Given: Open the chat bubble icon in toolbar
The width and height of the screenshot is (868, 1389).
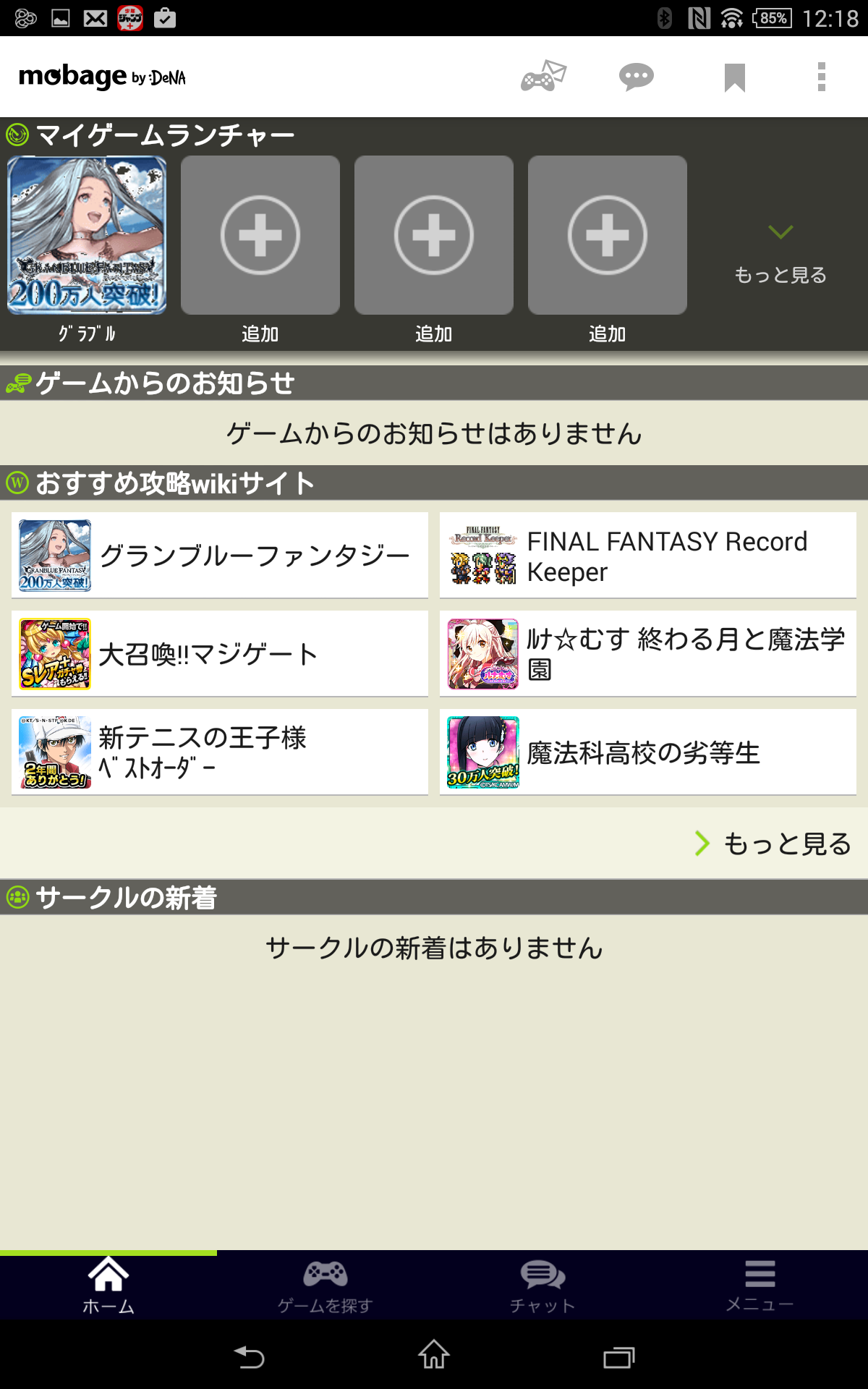Looking at the screenshot, I should point(637,76).
